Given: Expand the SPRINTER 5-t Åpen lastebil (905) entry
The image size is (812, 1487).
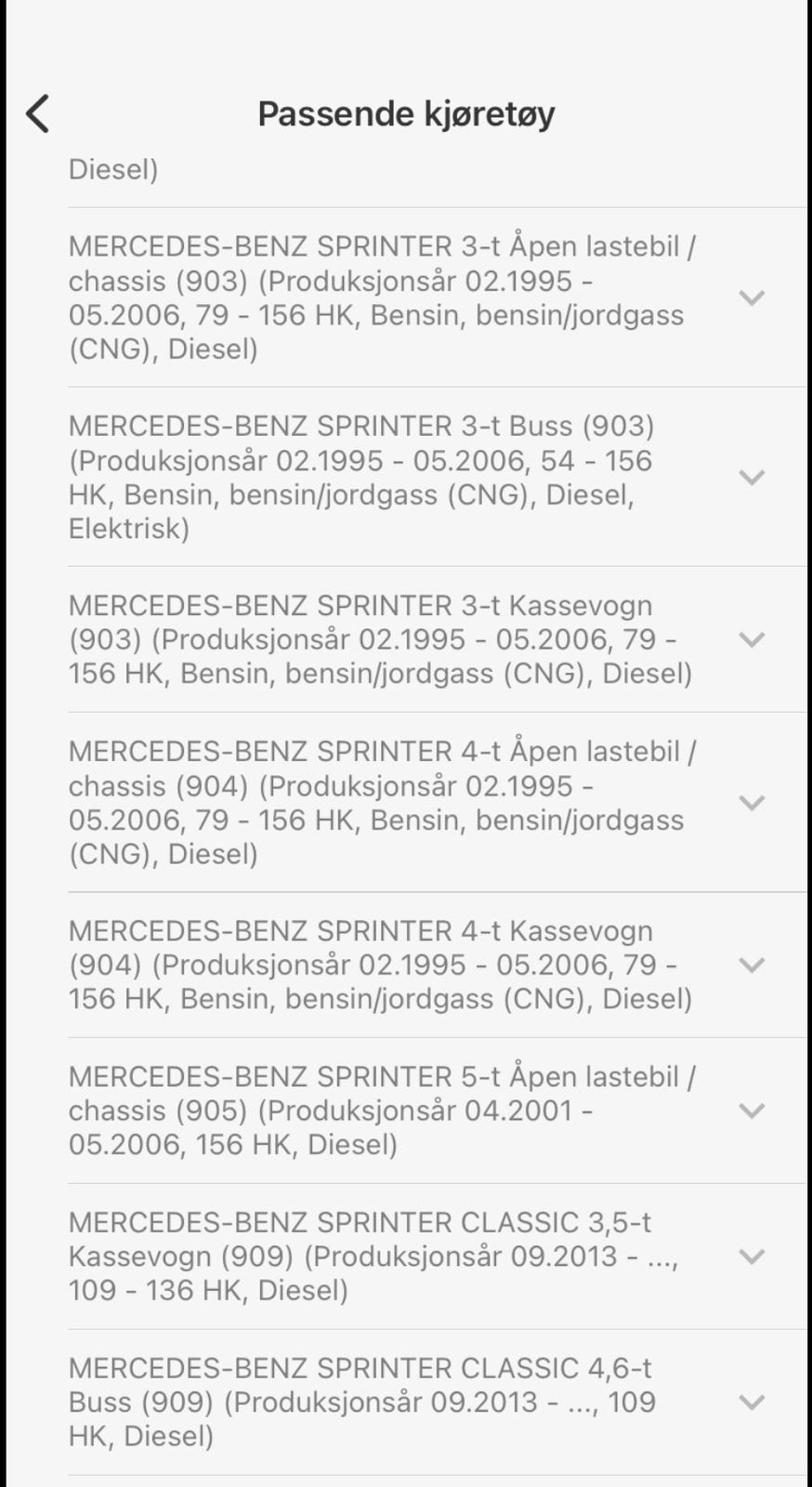Looking at the screenshot, I should coord(753,1111).
